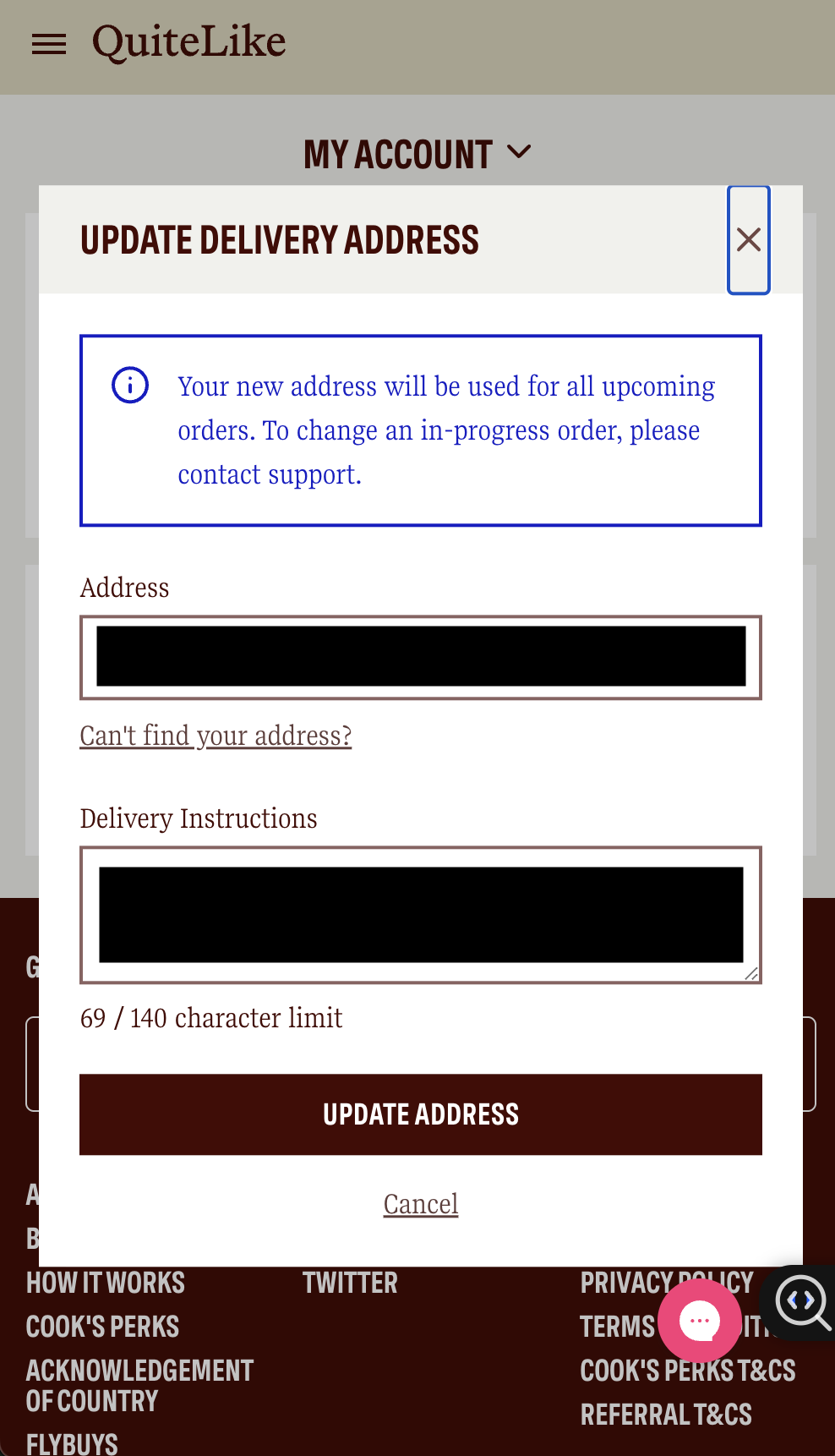Confirm with the Update Address button
This screenshot has width=835, height=1456.
coord(421,1114)
